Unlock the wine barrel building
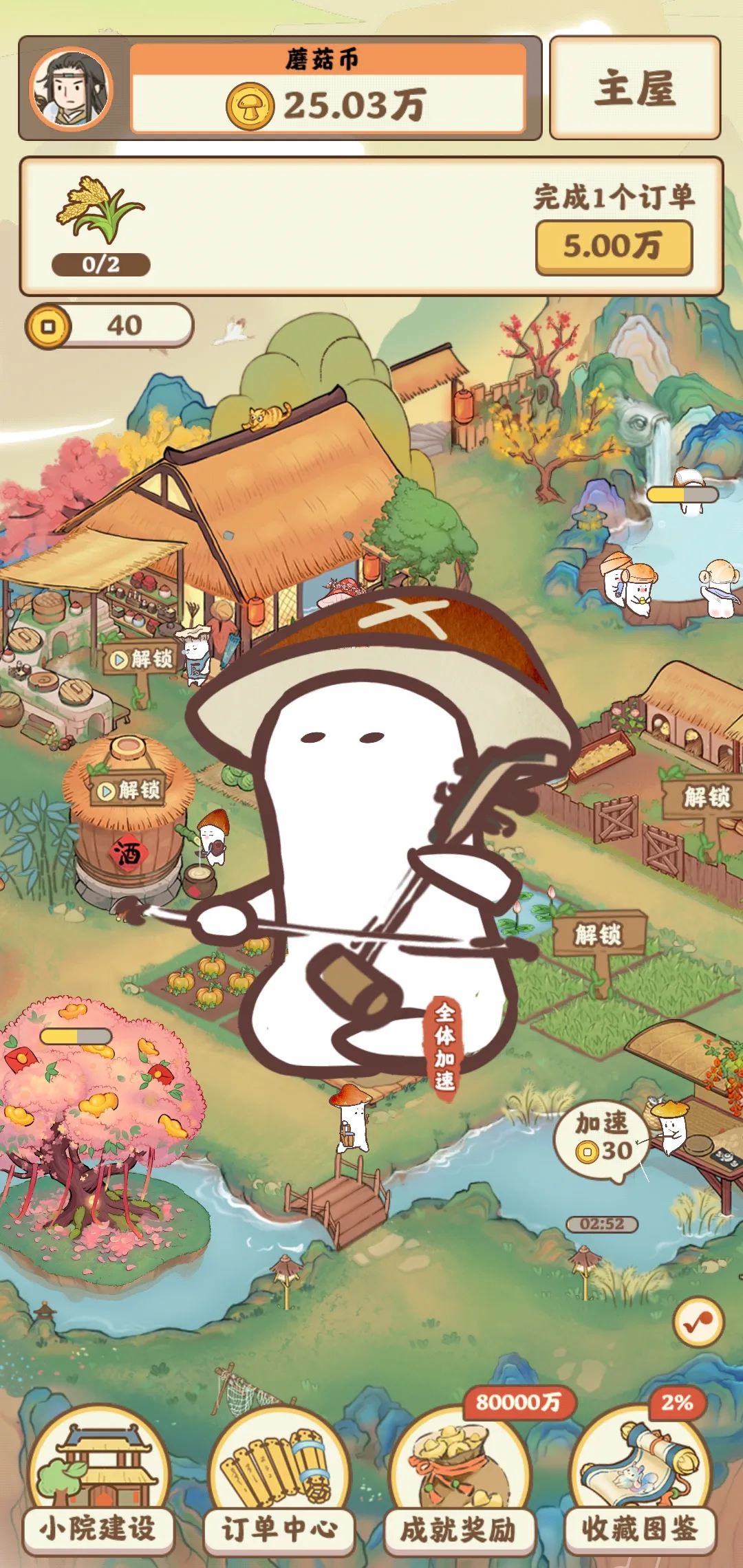This screenshot has width=743, height=1568. pos(129,790)
